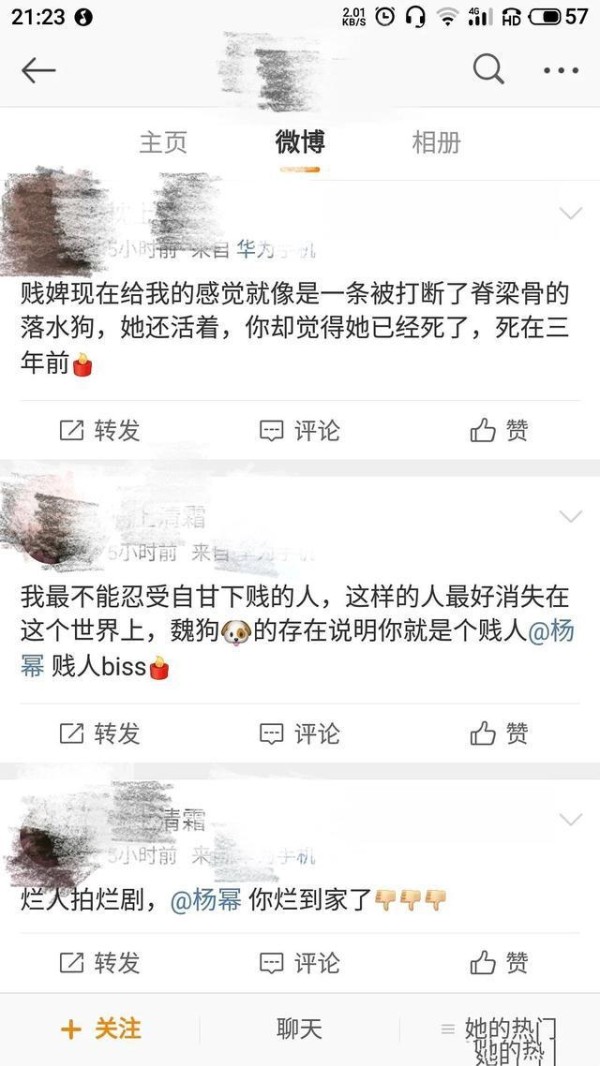This screenshot has height=1066, width=600.
Task: Select the 微博 tab
Action: pos(300,143)
